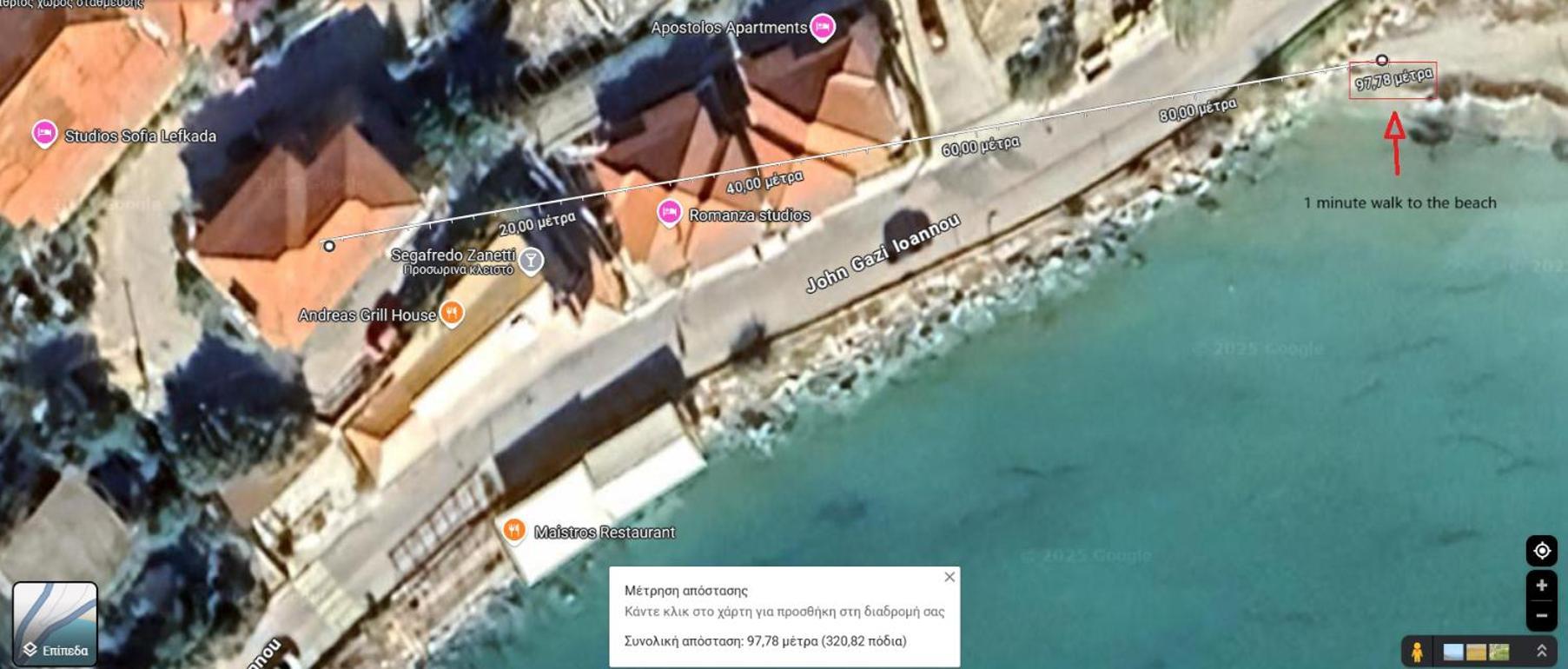The height and width of the screenshot is (669, 1568).
Task: Close the distance measurement box
Action: pos(949,577)
